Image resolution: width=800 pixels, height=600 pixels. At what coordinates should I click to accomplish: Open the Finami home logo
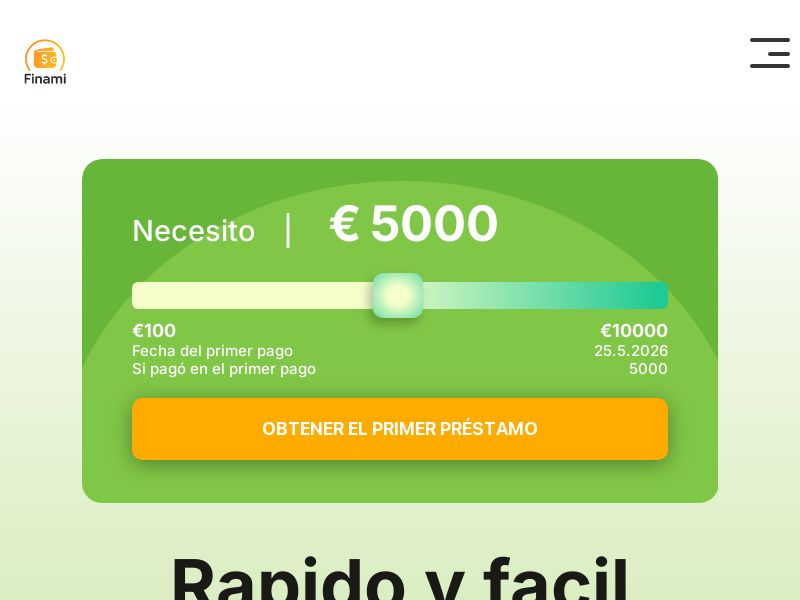coord(45,62)
